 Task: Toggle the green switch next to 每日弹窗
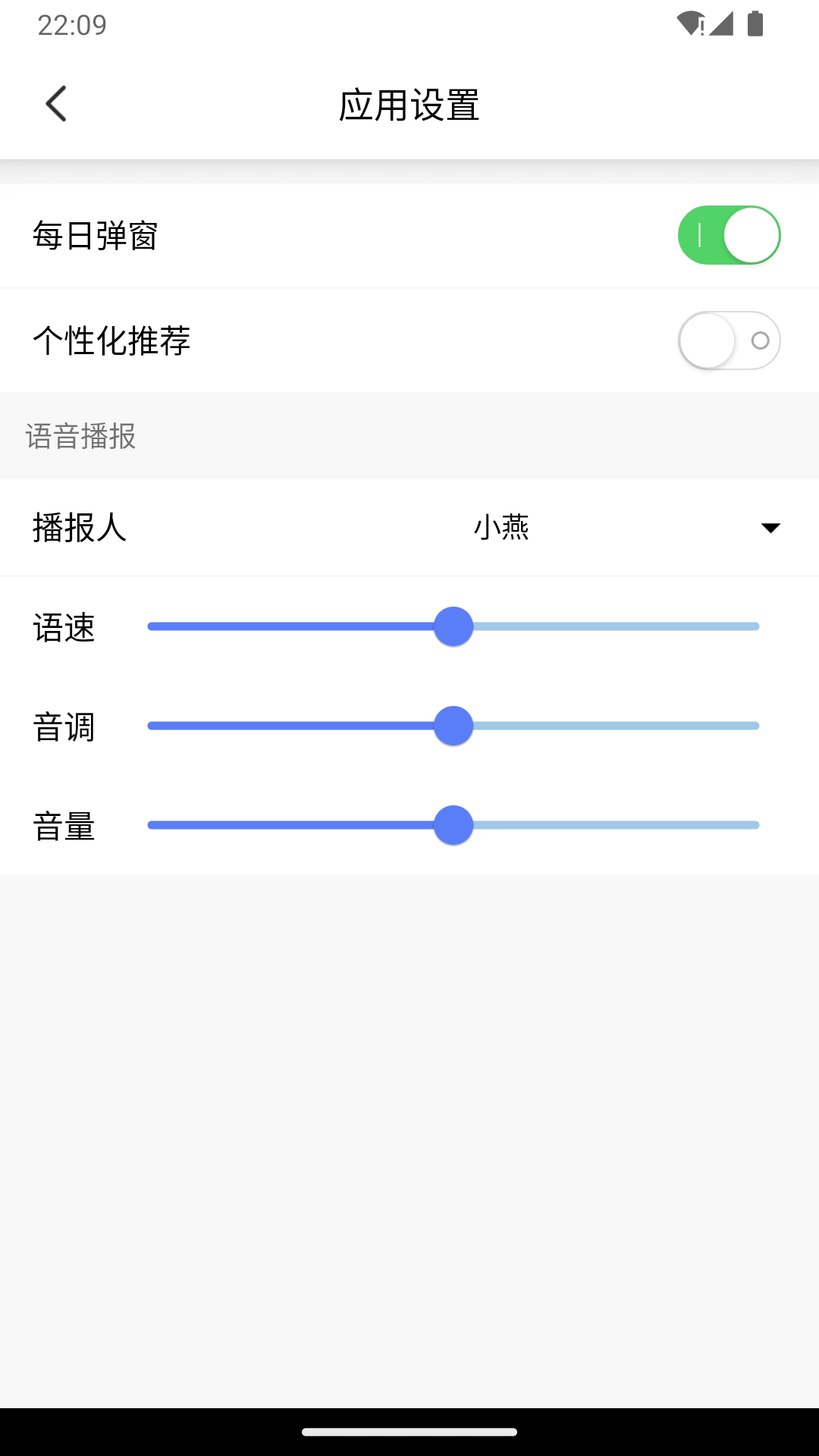728,235
